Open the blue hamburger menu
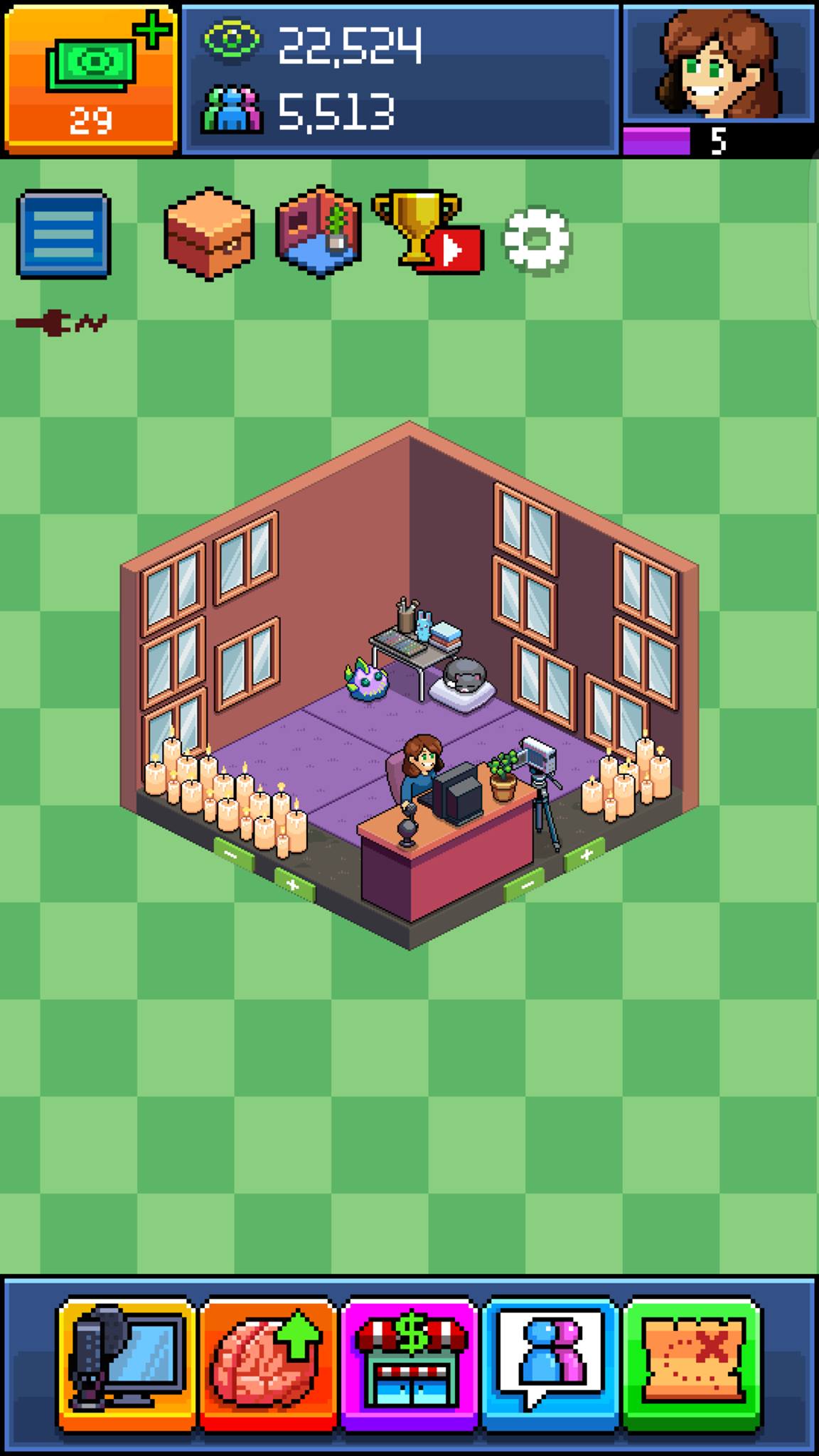The image size is (819, 1456). pyautogui.click(x=64, y=233)
